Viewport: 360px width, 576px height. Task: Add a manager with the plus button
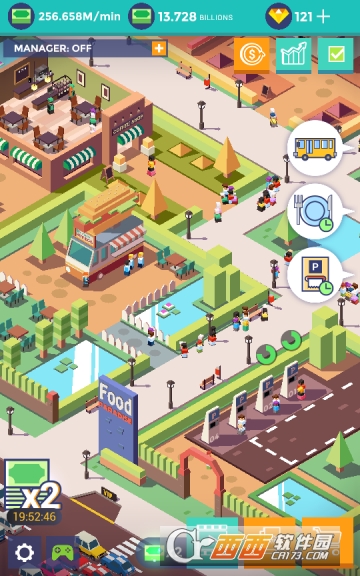pyautogui.click(x=159, y=48)
